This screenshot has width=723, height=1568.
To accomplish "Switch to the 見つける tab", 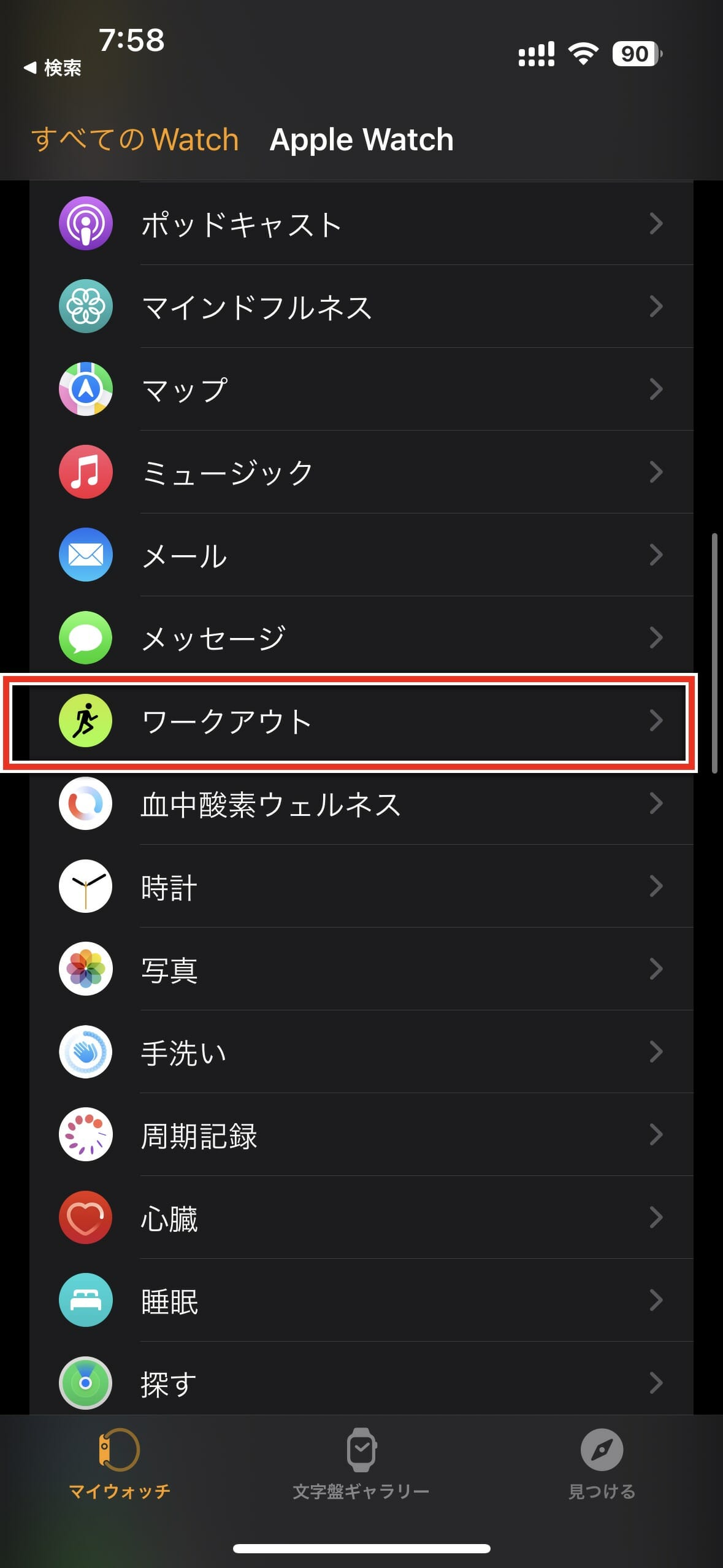I will pos(602,1464).
